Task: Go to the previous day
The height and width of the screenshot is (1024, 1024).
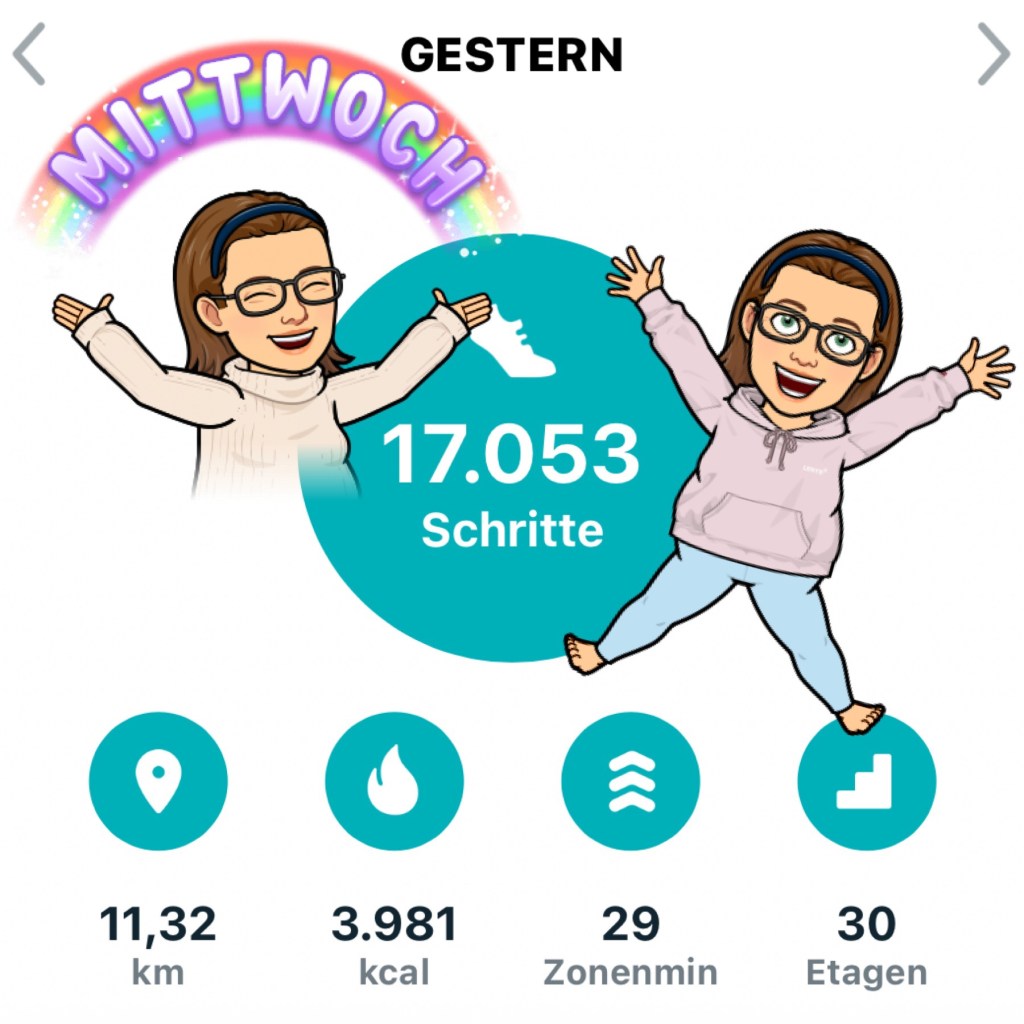Action: 29,57
